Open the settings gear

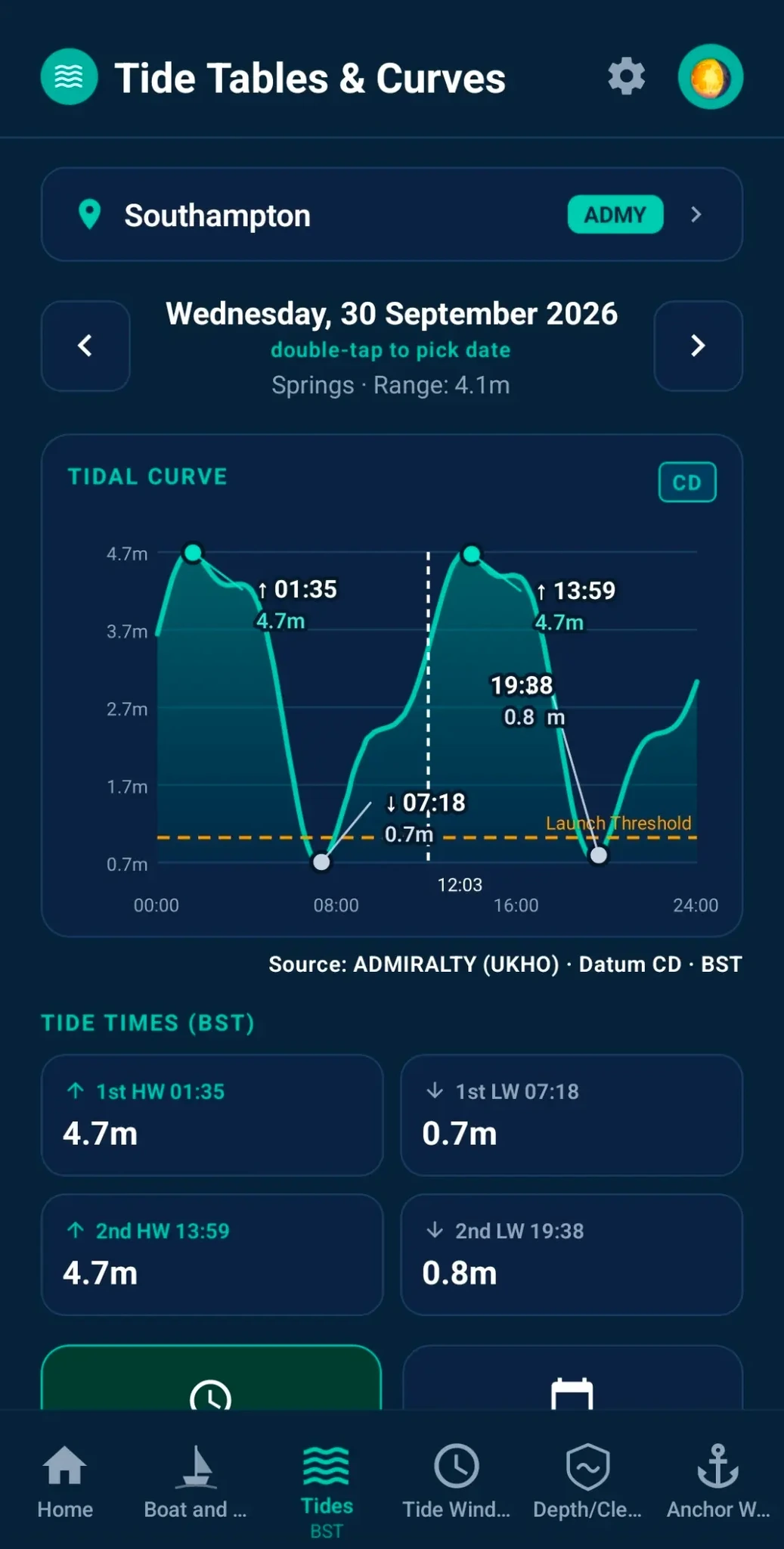[x=626, y=77]
